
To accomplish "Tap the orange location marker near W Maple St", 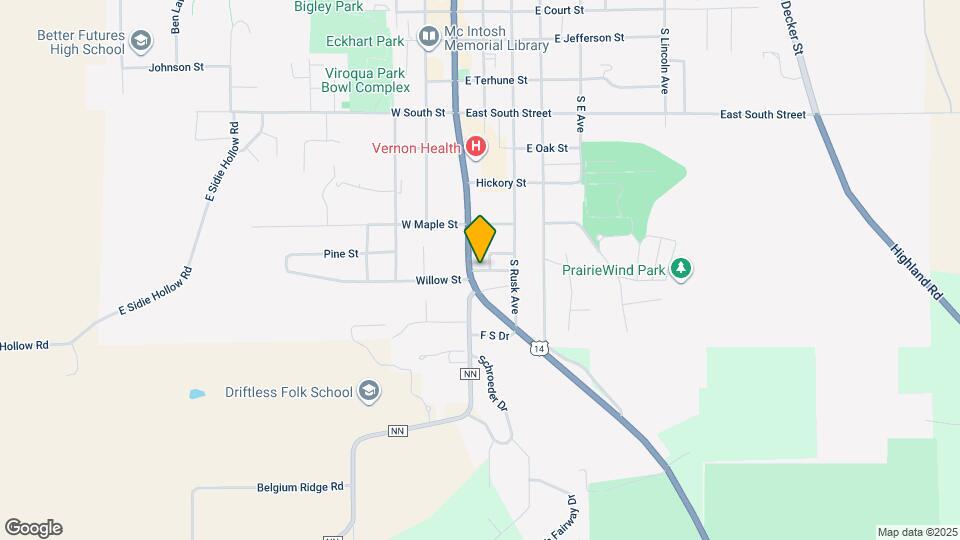I will 480,238.
